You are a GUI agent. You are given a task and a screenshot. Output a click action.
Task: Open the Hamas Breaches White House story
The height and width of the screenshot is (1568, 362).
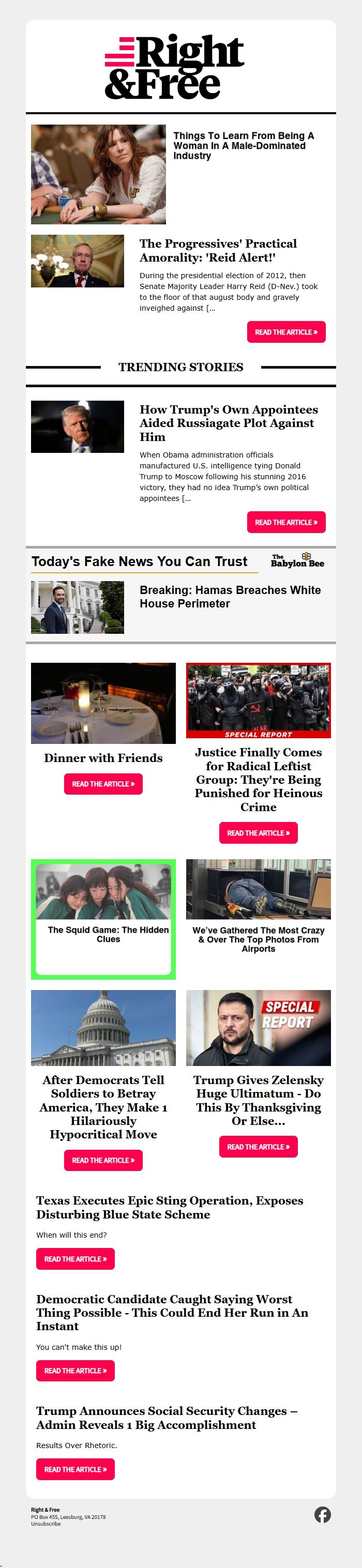[230, 597]
